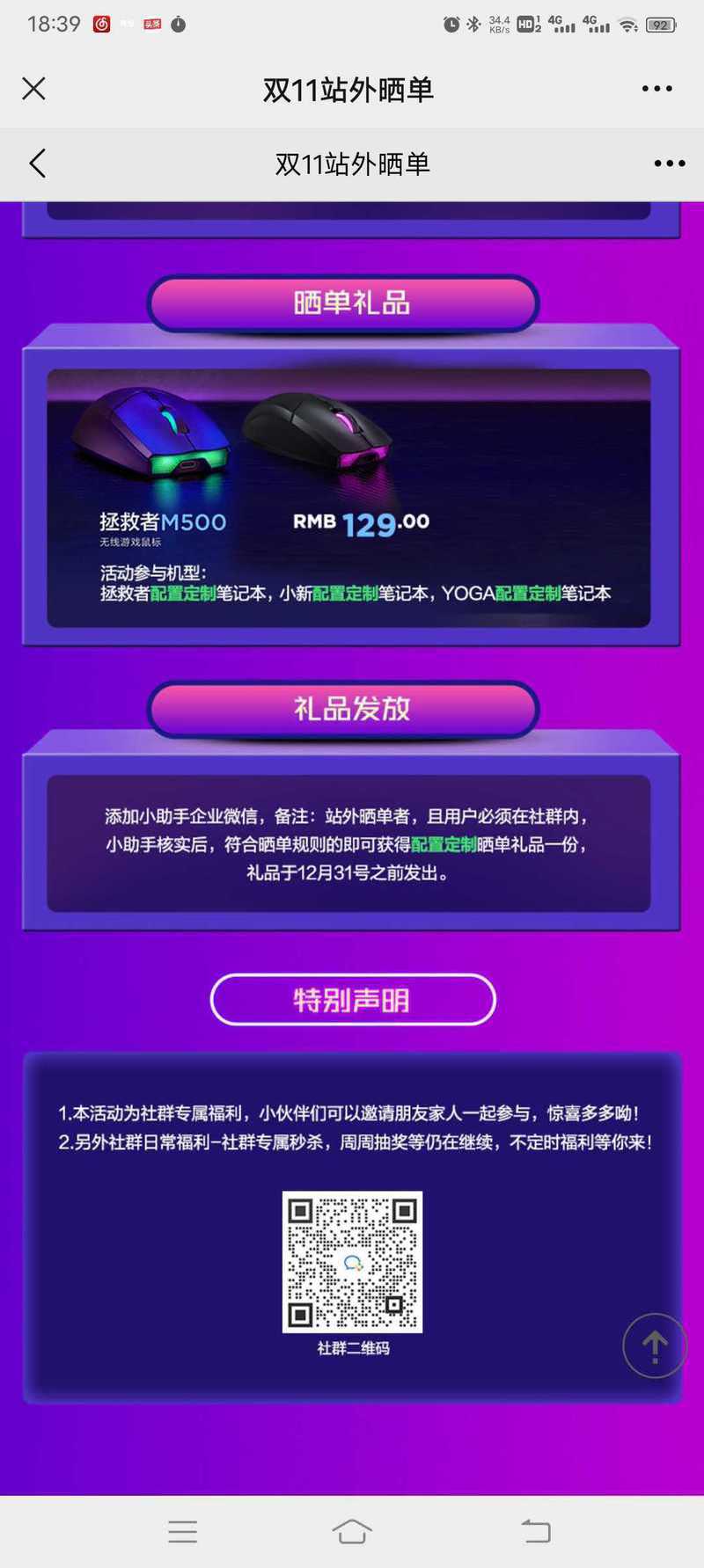Go back using the inner page arrow
Screen dimensions: 704x1568
click(x=37, y=164)
